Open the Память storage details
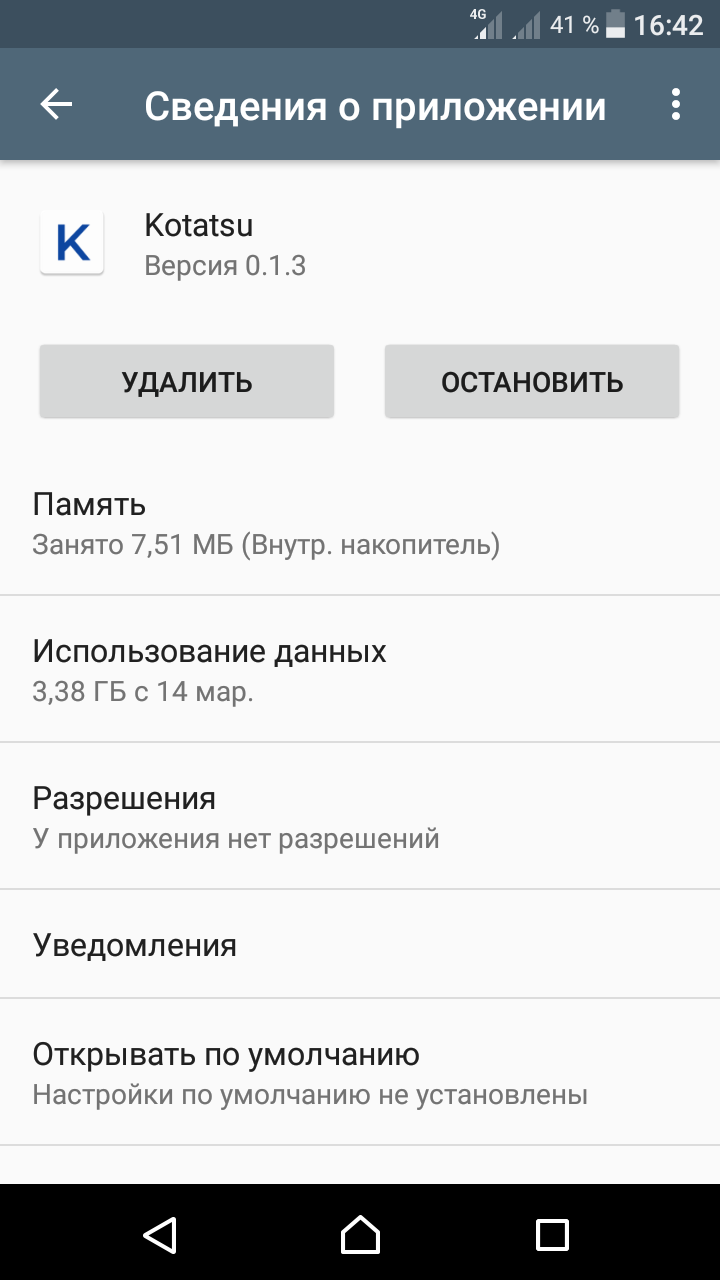Screen dimensions: 720x1280 tap(360, 523)
